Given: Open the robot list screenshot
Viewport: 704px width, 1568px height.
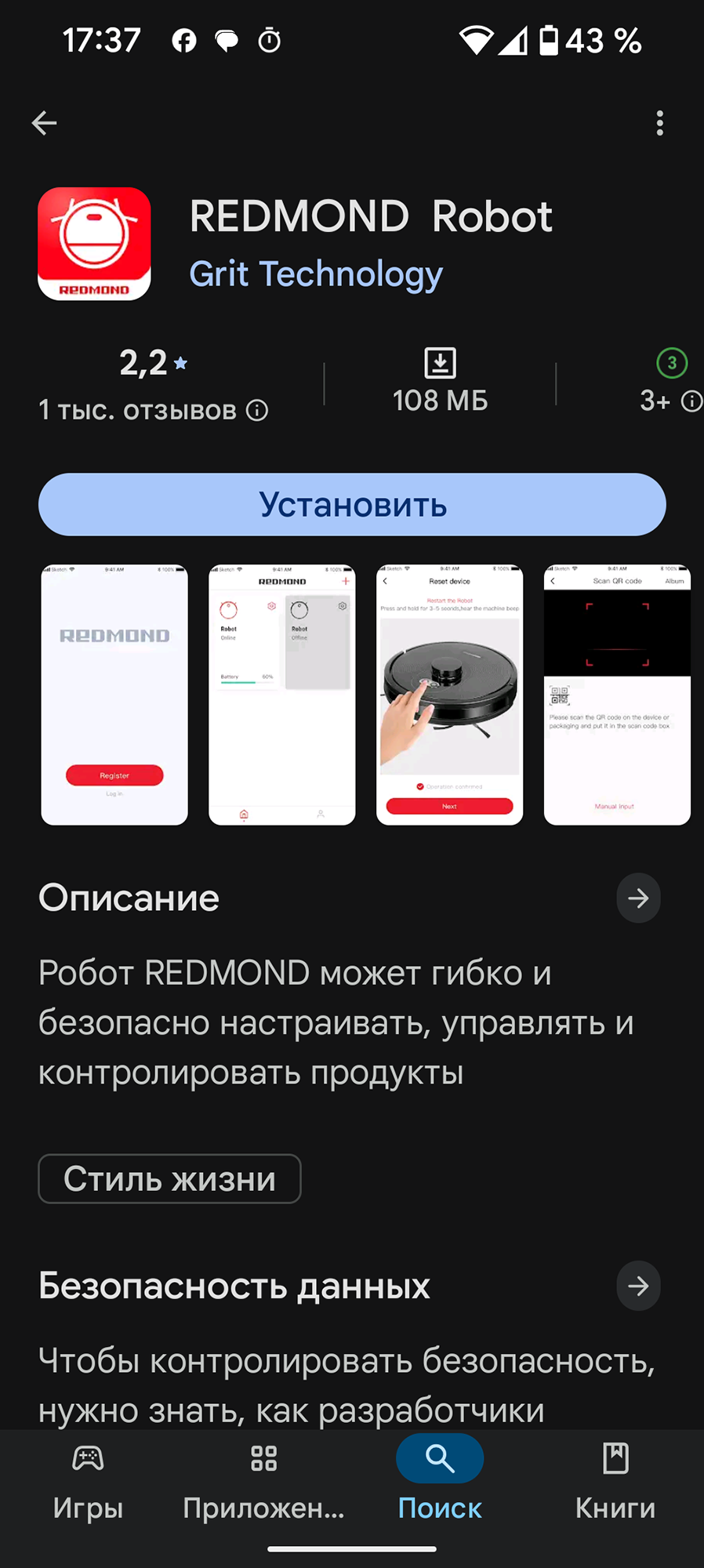Looking at the screenshot, I should [x=282, y=695].
